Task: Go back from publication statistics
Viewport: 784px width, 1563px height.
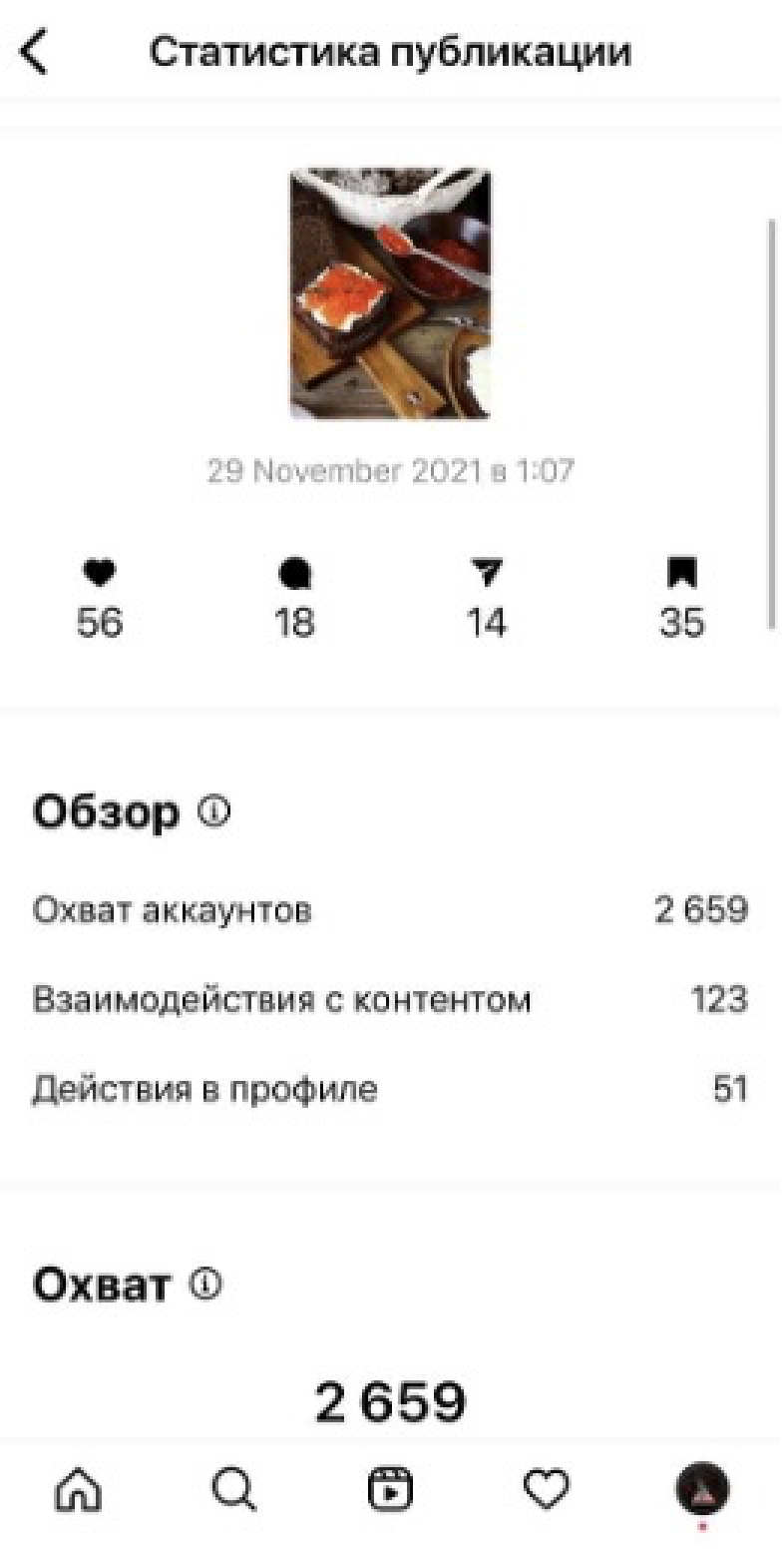Action: (35, 53)
